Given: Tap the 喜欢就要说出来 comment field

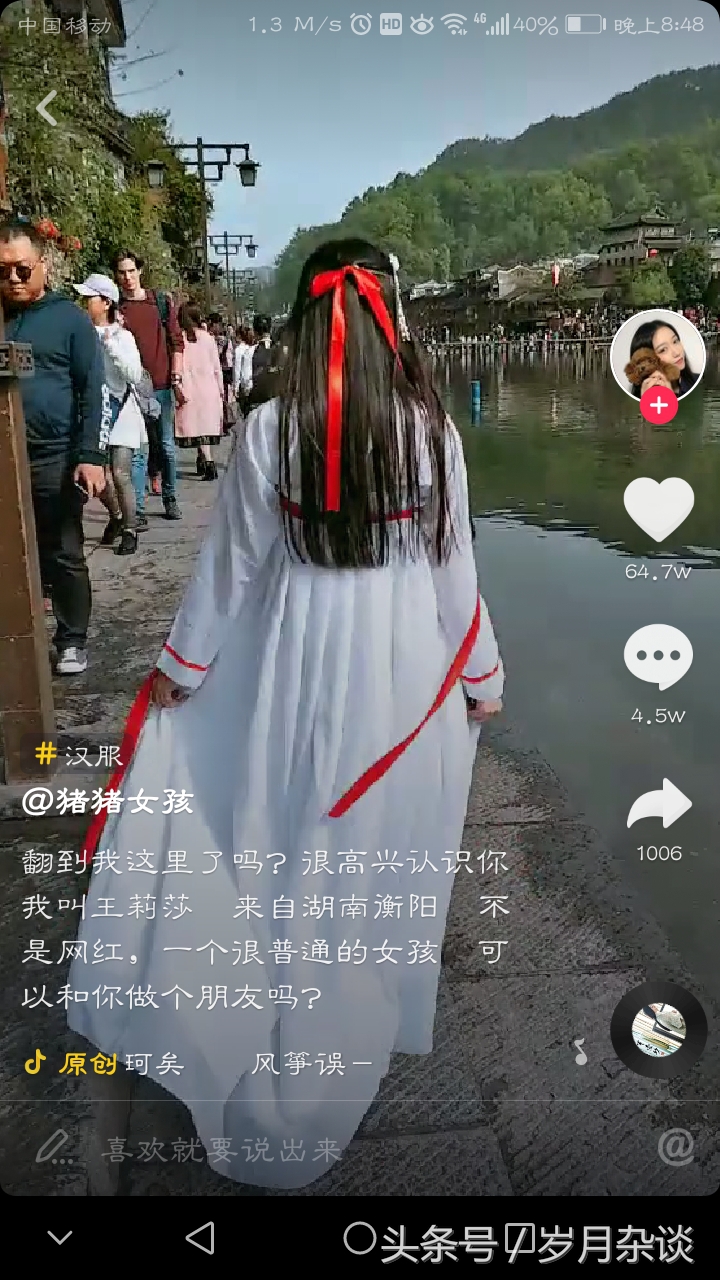Looking at the screenshot, I should [x=222, y=1150].
